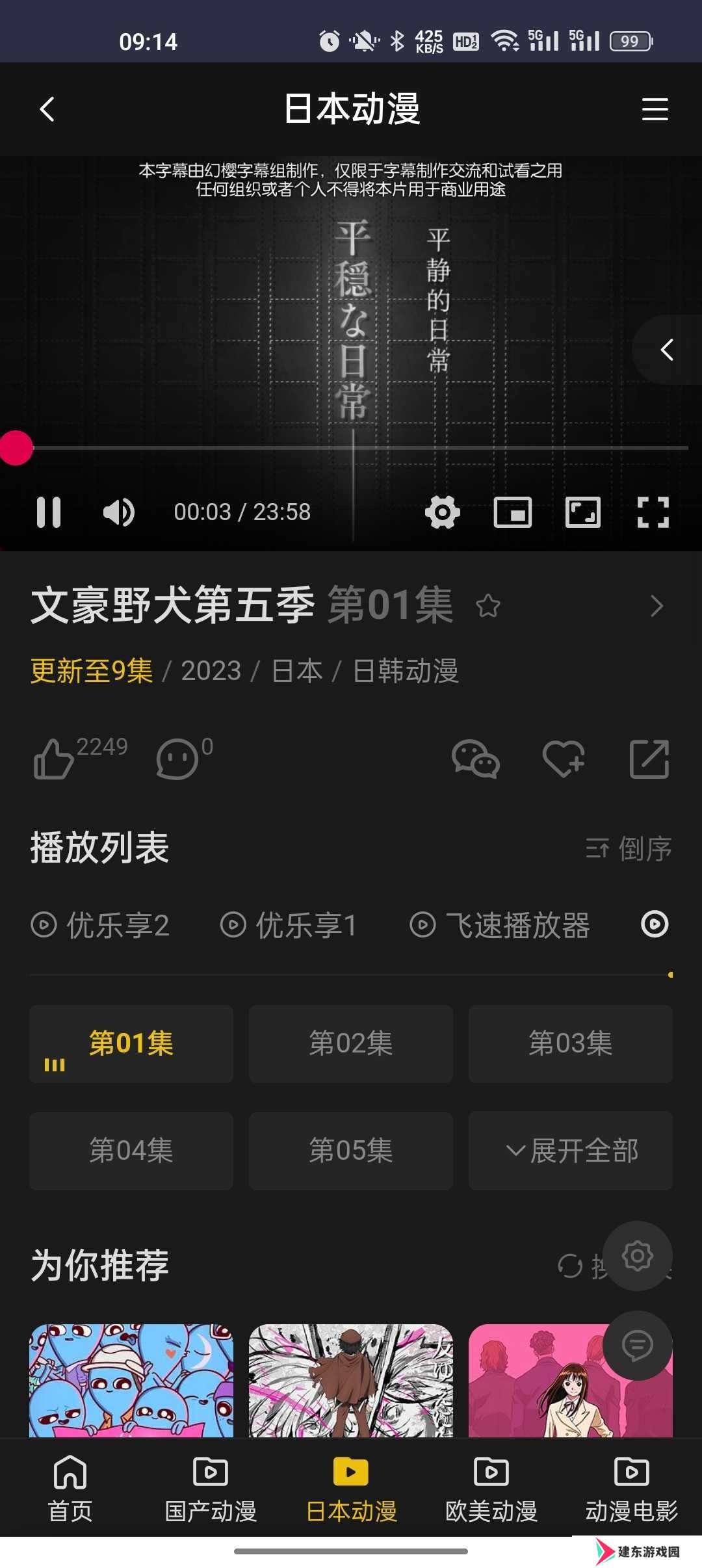Enter fullscreen video mode

pyautogui.click(x=653, y=512)
